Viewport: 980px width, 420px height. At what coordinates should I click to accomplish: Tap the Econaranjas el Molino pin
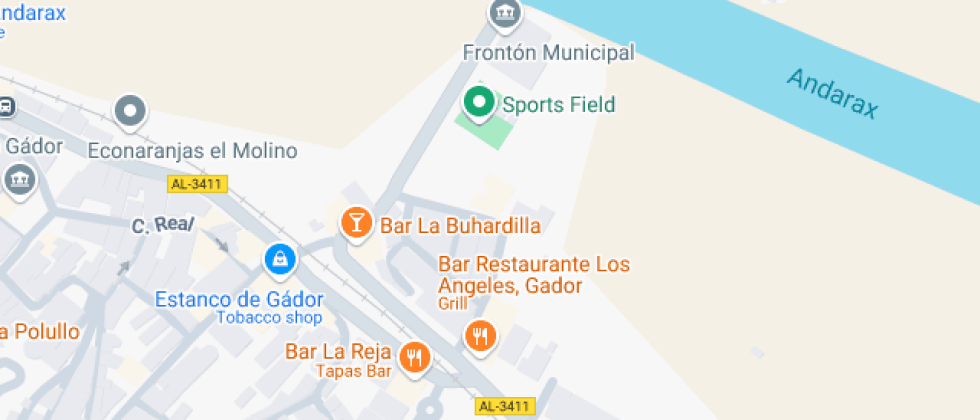(x=131, y=112)
